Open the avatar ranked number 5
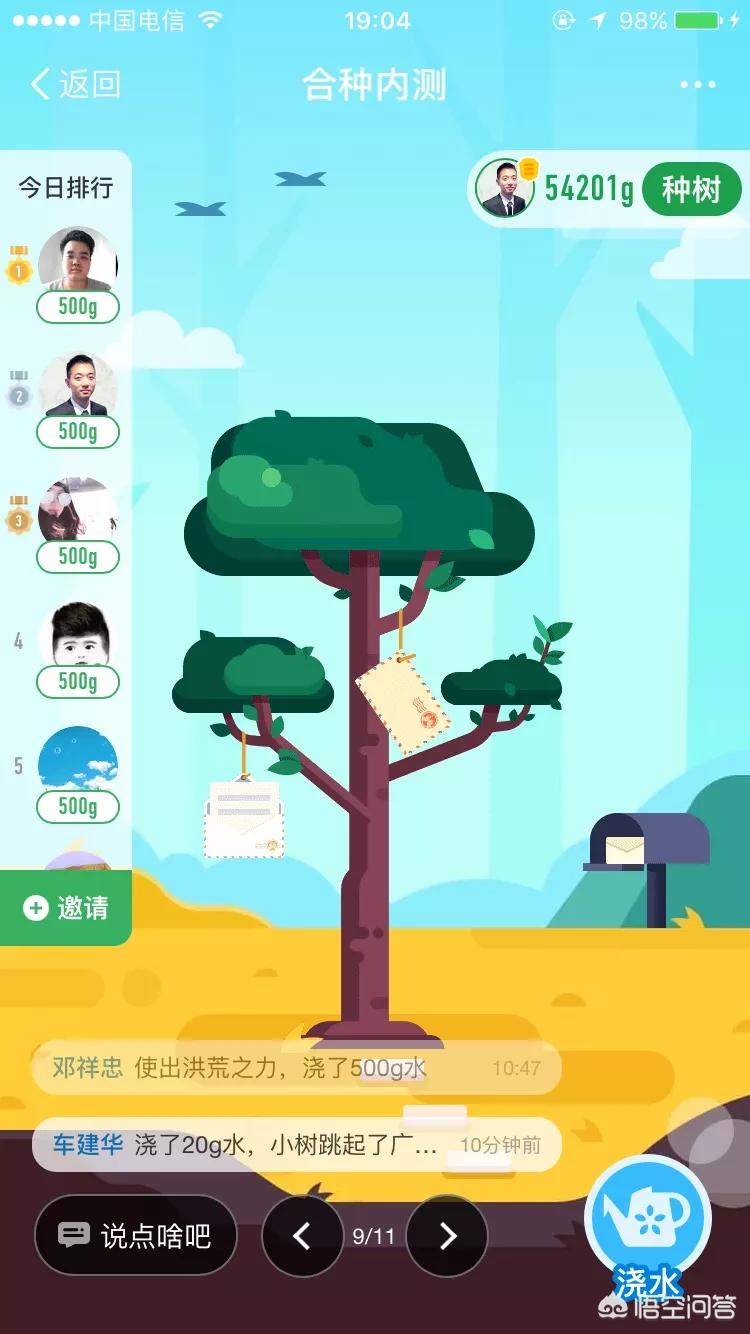Viewport: 750px width, 1334px height. click(x=78, y=760)
